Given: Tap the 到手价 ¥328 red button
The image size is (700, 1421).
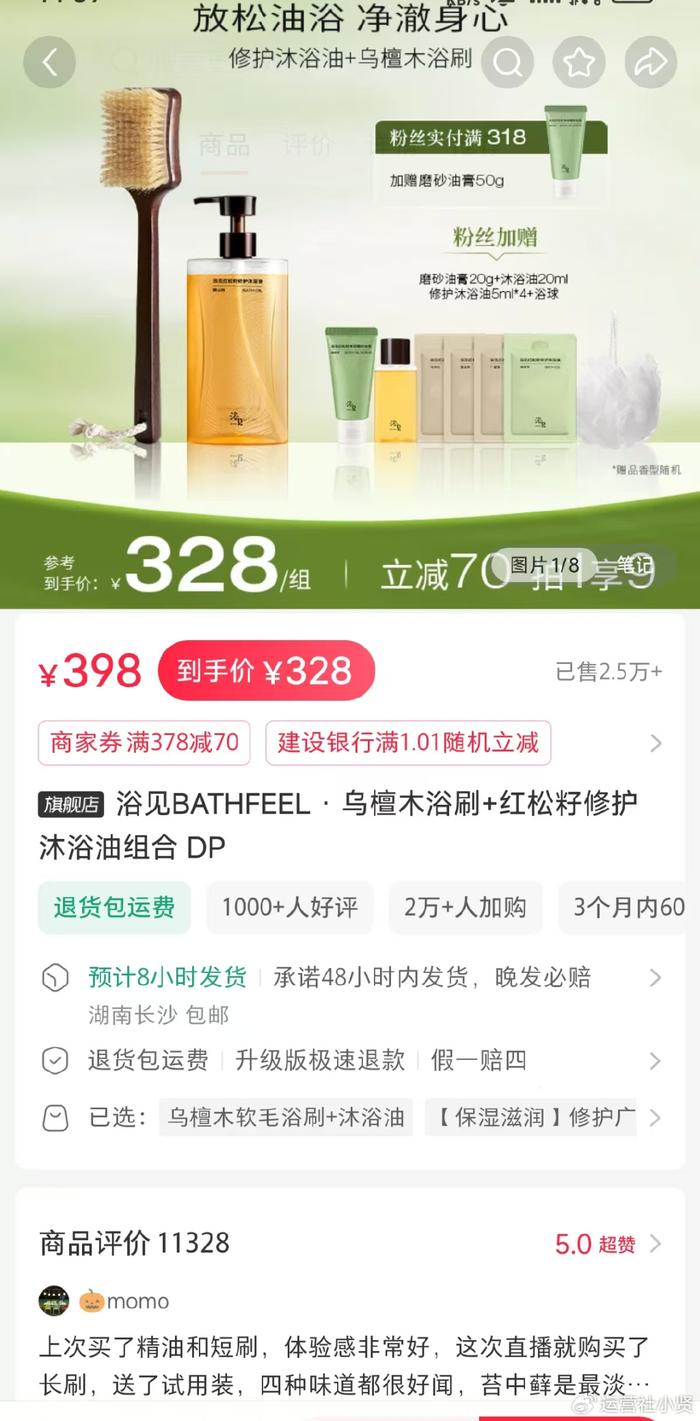Looking at the screenshot, I should 266,671.
